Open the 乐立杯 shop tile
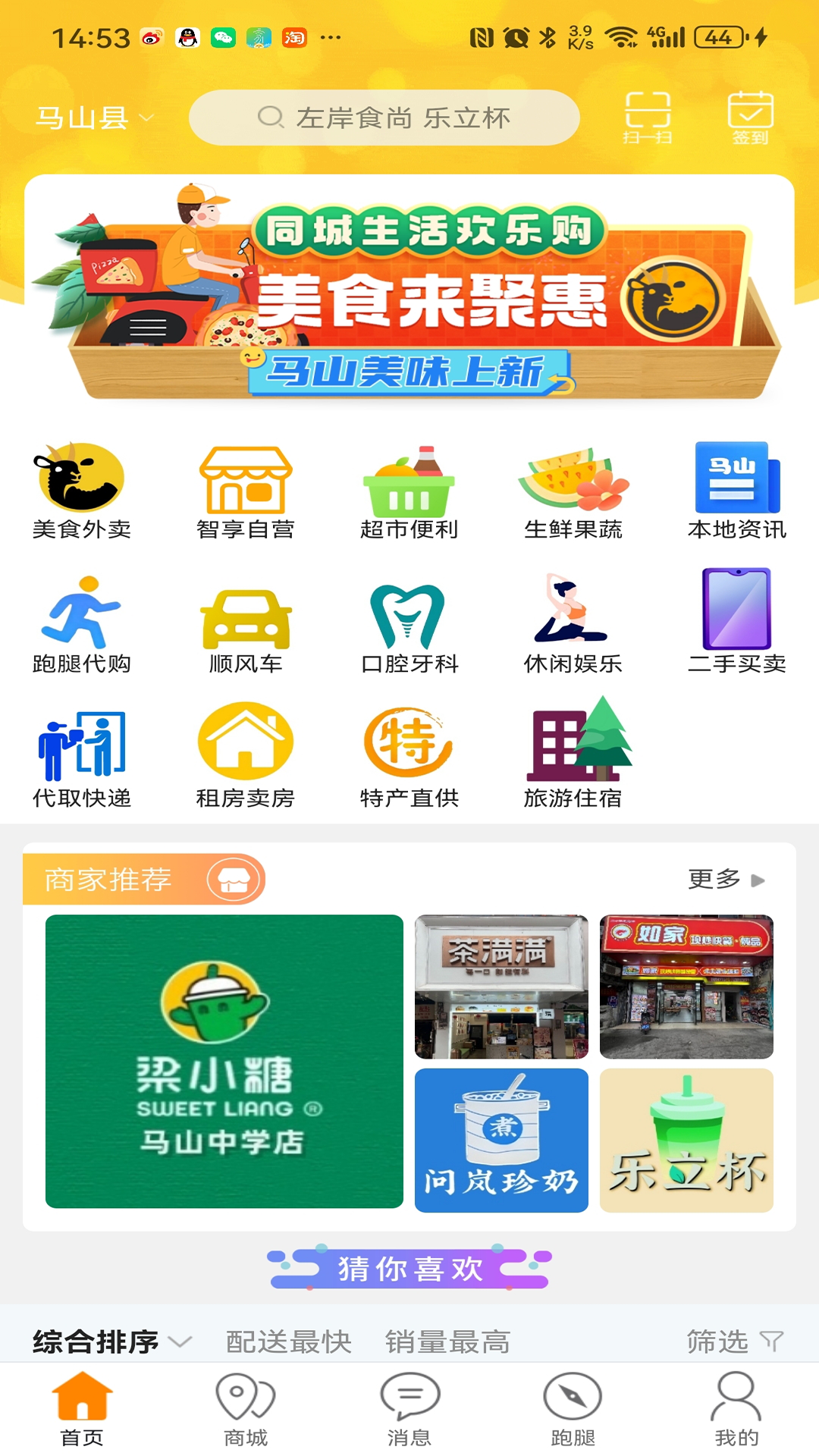The height and width of the screenshot is (1456, 819). click(686, 1140)
